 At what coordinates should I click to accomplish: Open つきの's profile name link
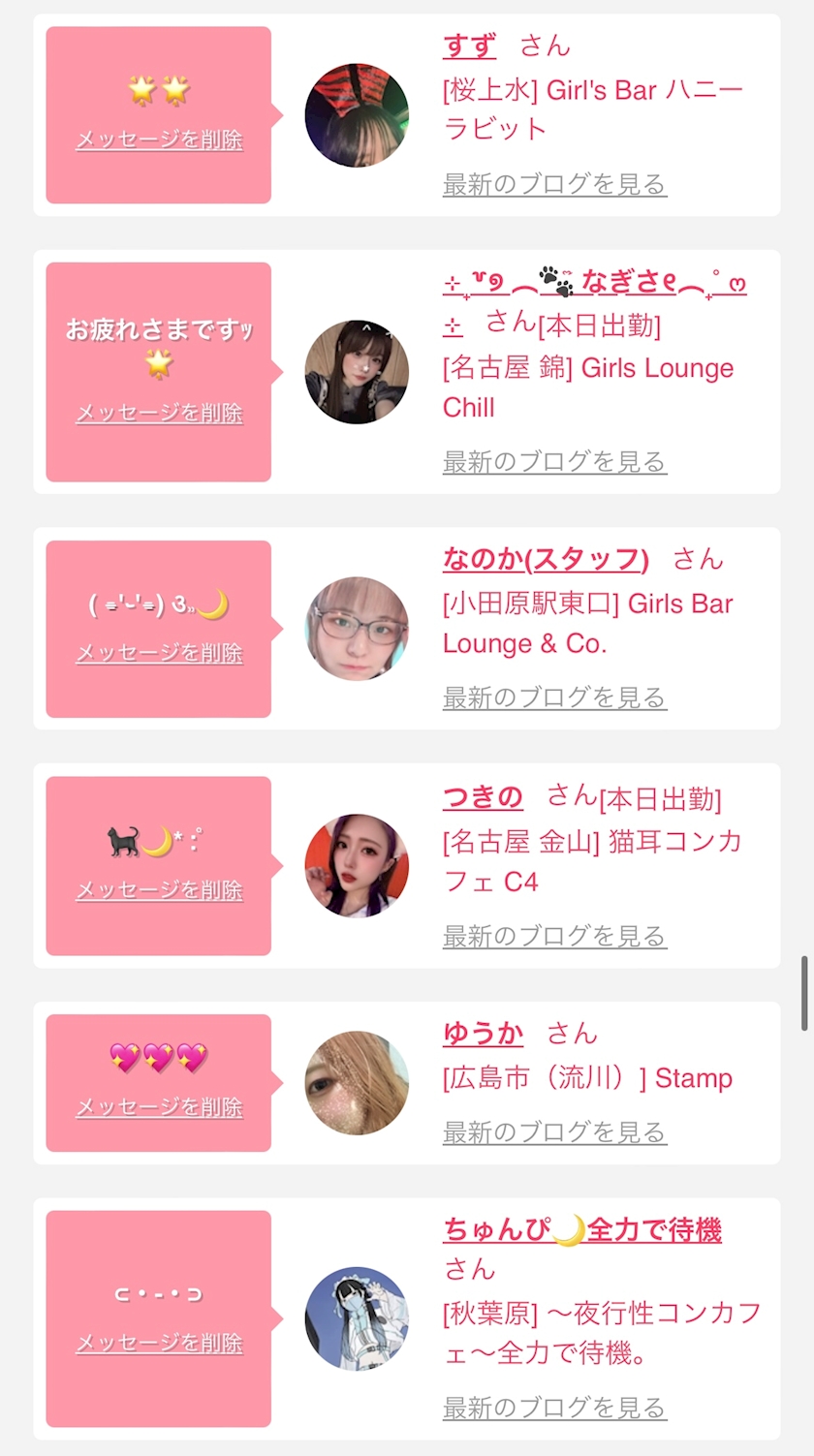click(483, 797)
